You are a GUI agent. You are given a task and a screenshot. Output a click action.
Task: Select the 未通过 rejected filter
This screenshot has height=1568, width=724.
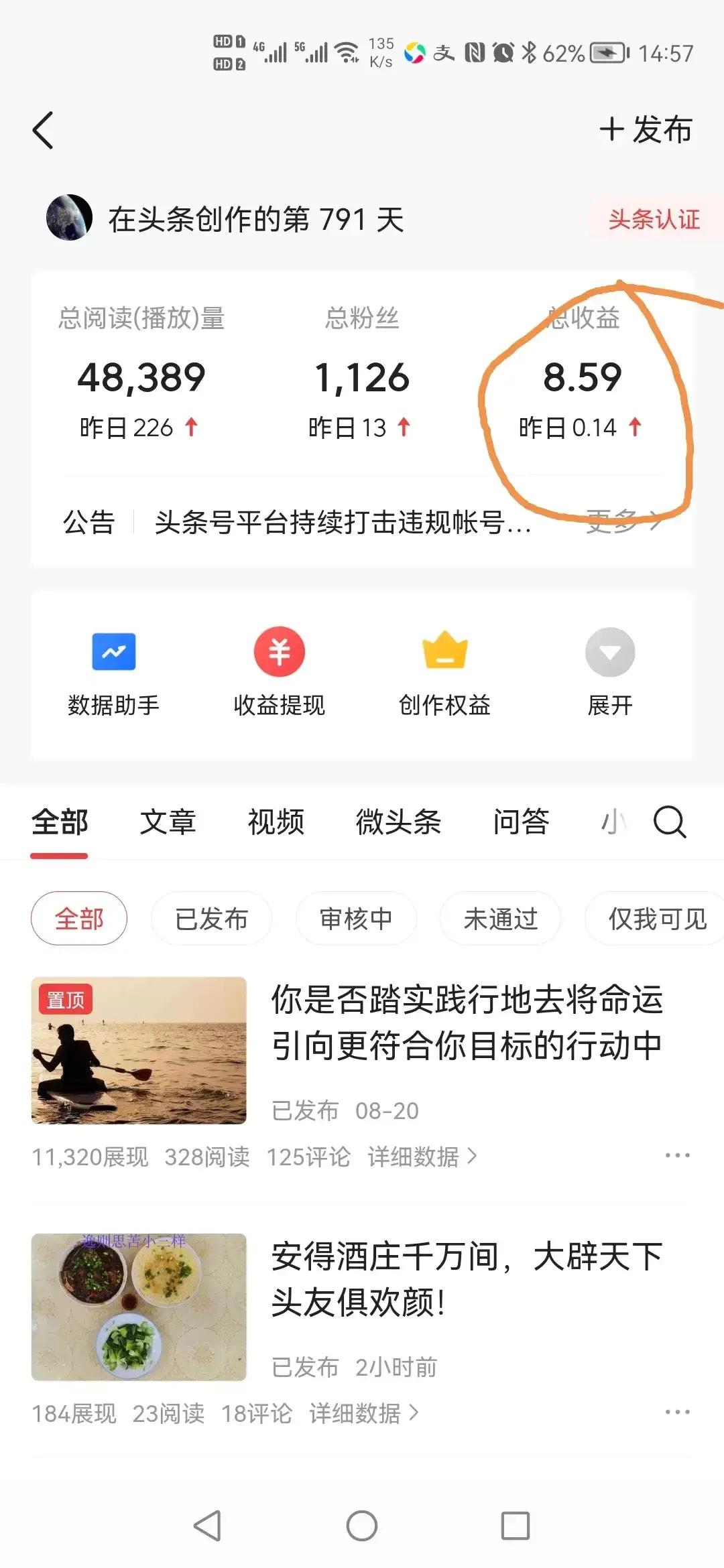[500, 919]
